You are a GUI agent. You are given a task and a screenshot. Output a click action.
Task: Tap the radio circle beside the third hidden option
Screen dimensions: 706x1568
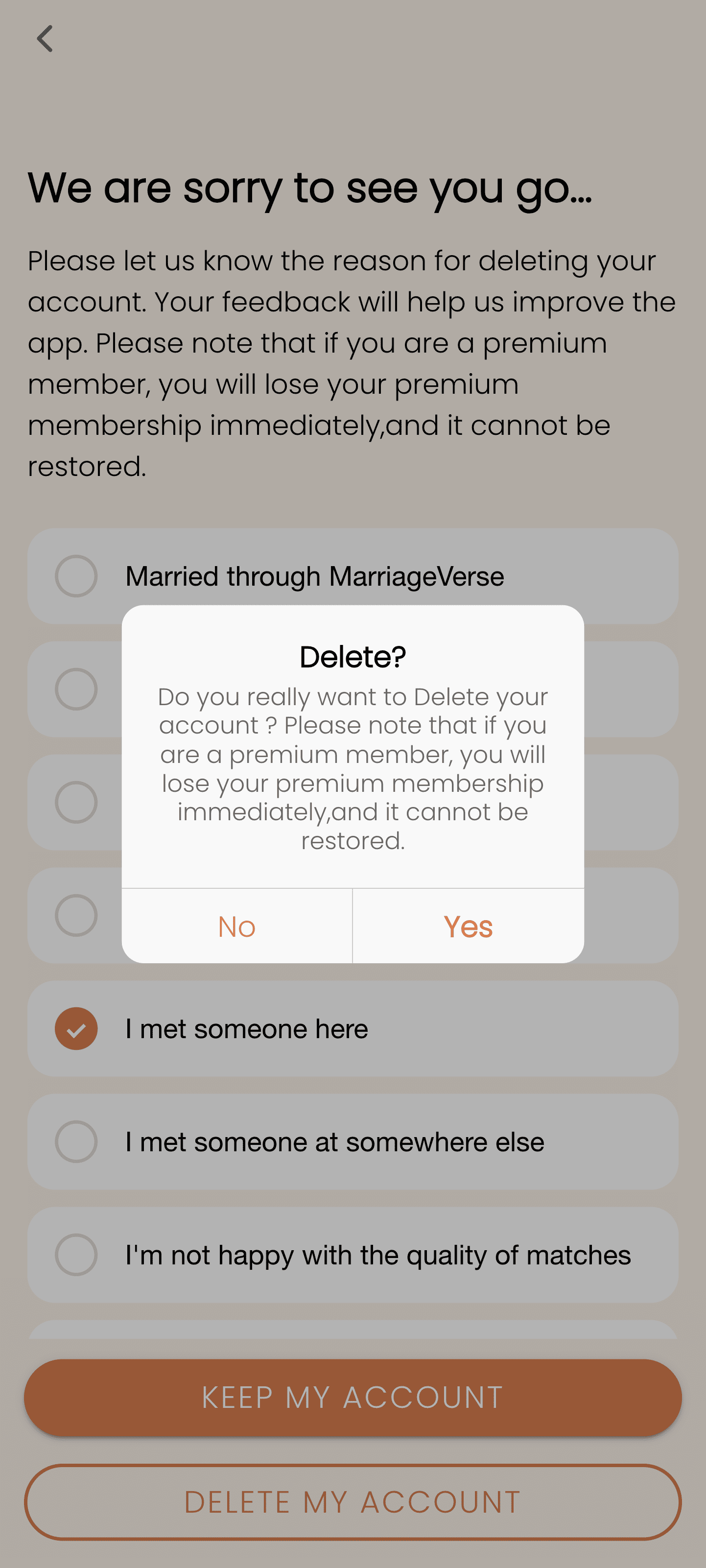pyautogui.click(x=76, y=802)
